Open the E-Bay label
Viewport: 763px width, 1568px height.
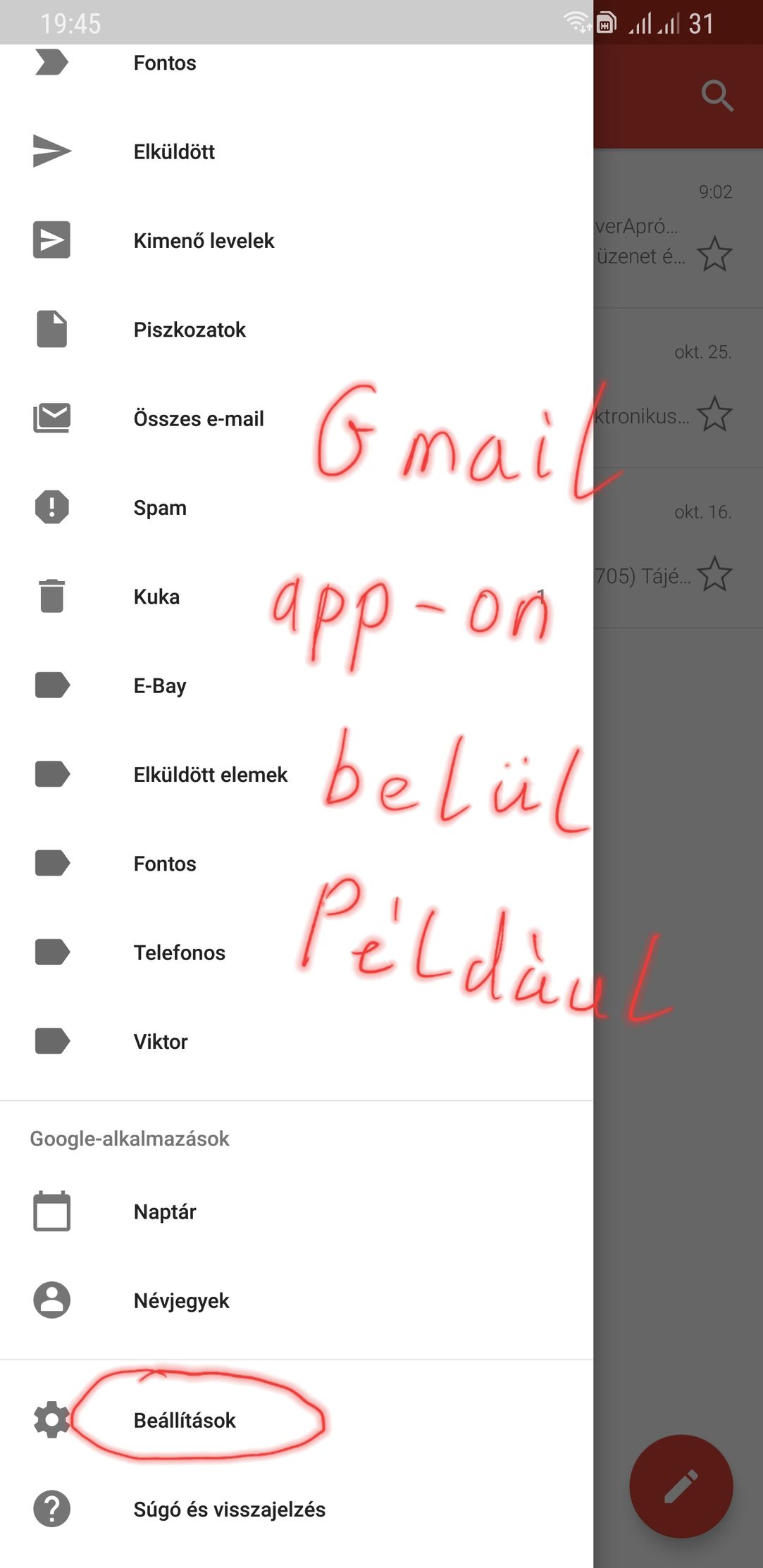(x=160, y=685)
